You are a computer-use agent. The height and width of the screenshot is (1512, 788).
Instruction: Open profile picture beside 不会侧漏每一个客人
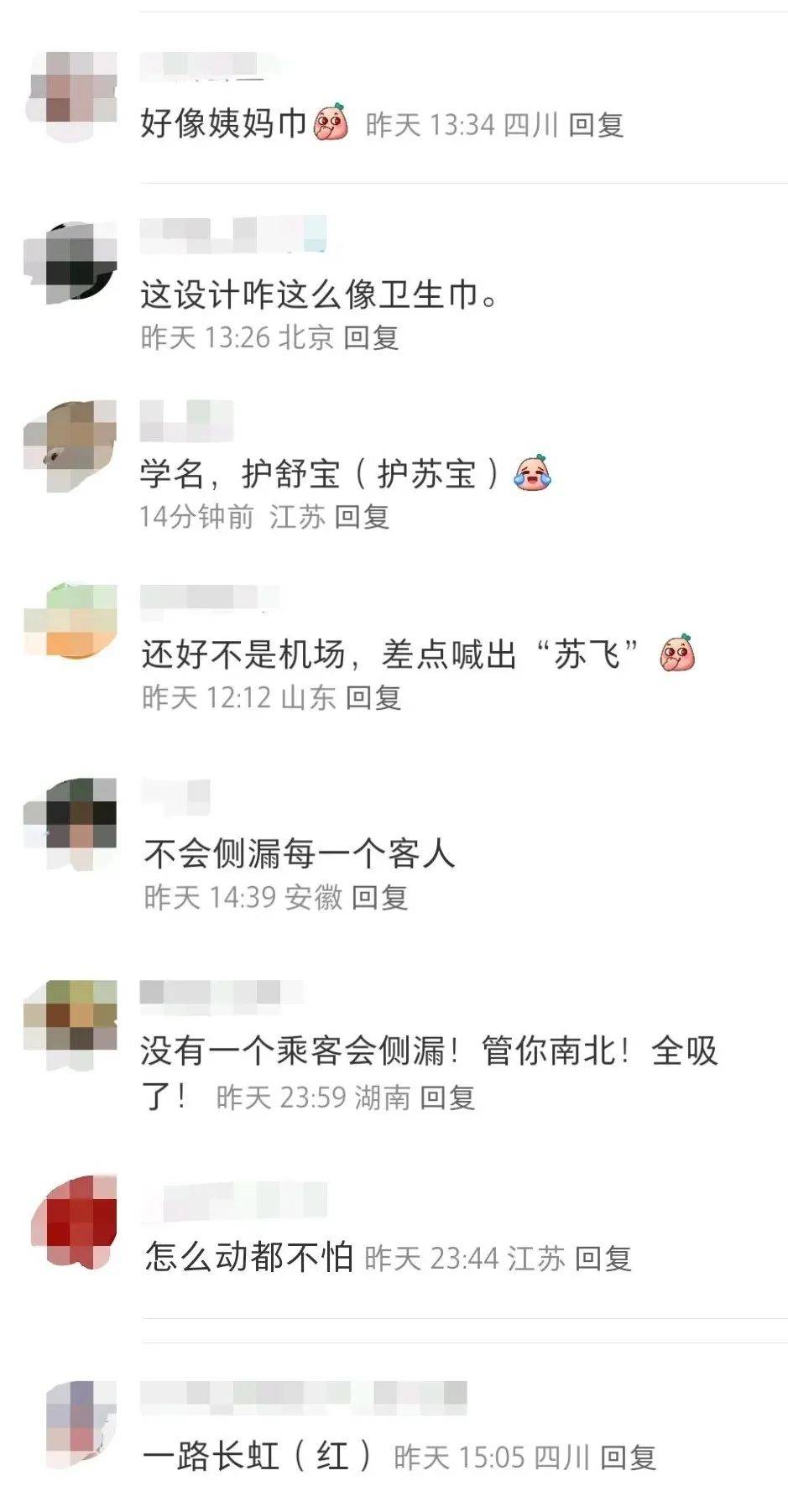[72, 822]
